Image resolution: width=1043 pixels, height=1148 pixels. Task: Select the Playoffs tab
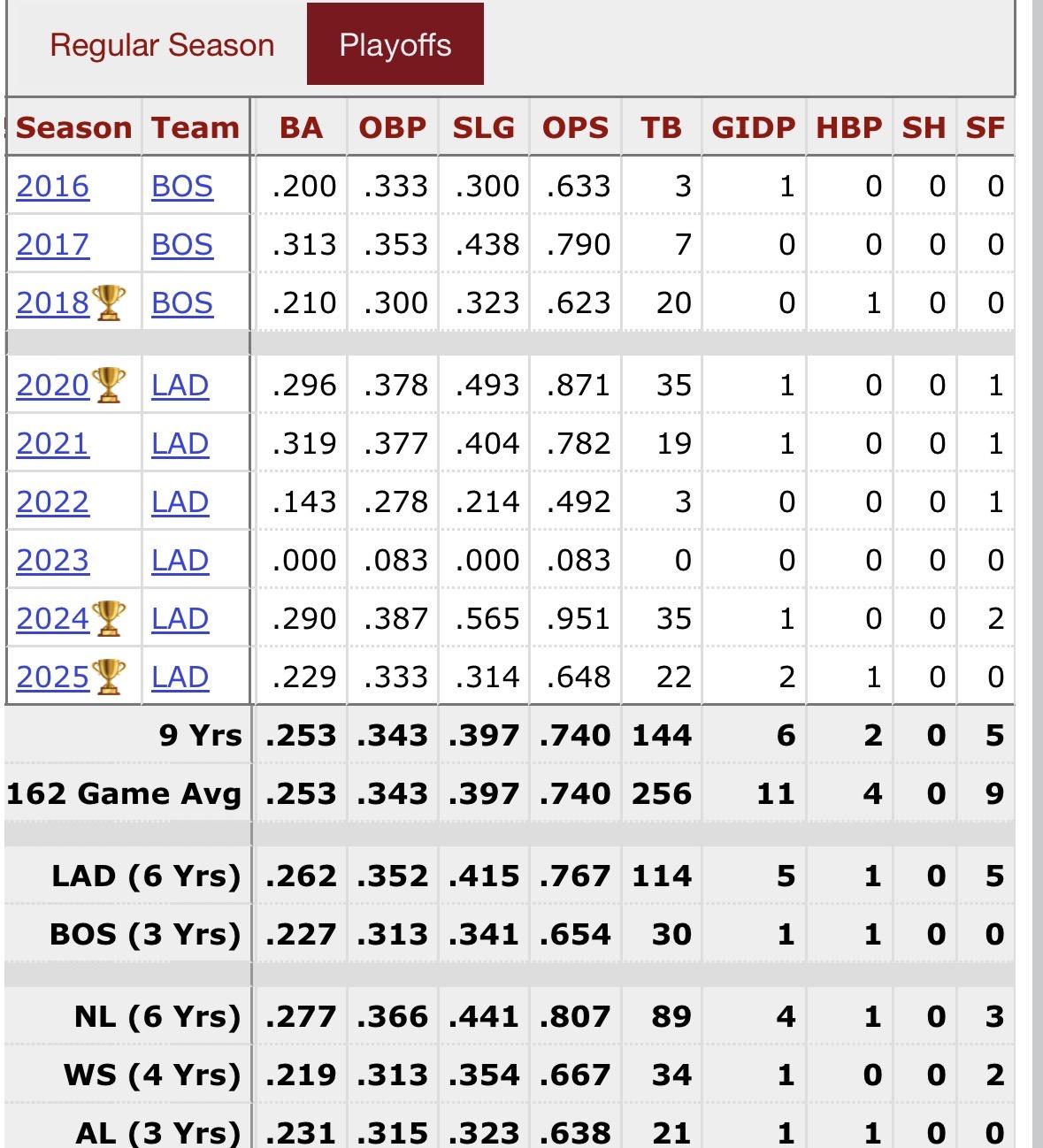395,45
